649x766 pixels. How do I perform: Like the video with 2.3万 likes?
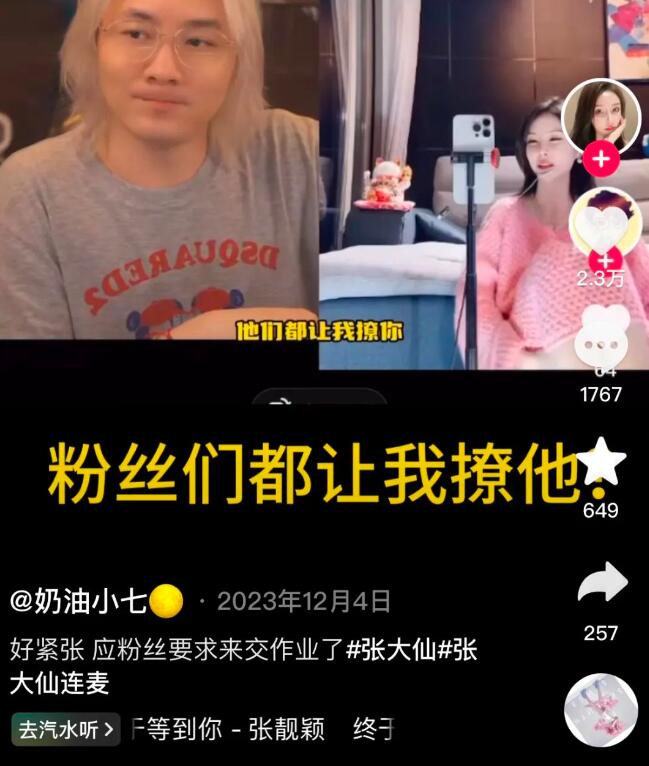[604, 221]
